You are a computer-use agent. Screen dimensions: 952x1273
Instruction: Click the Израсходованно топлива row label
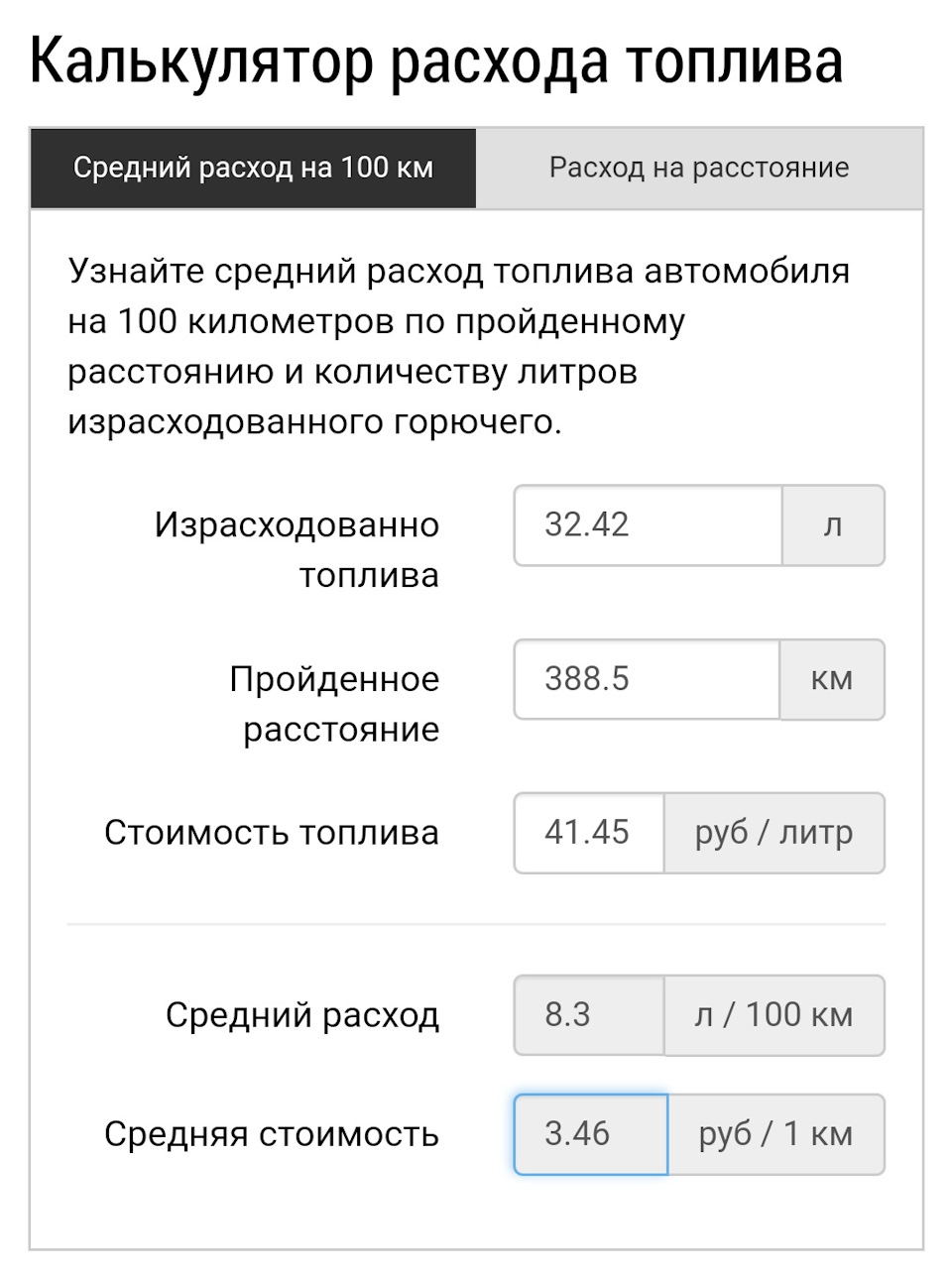[x=296, y=550]
